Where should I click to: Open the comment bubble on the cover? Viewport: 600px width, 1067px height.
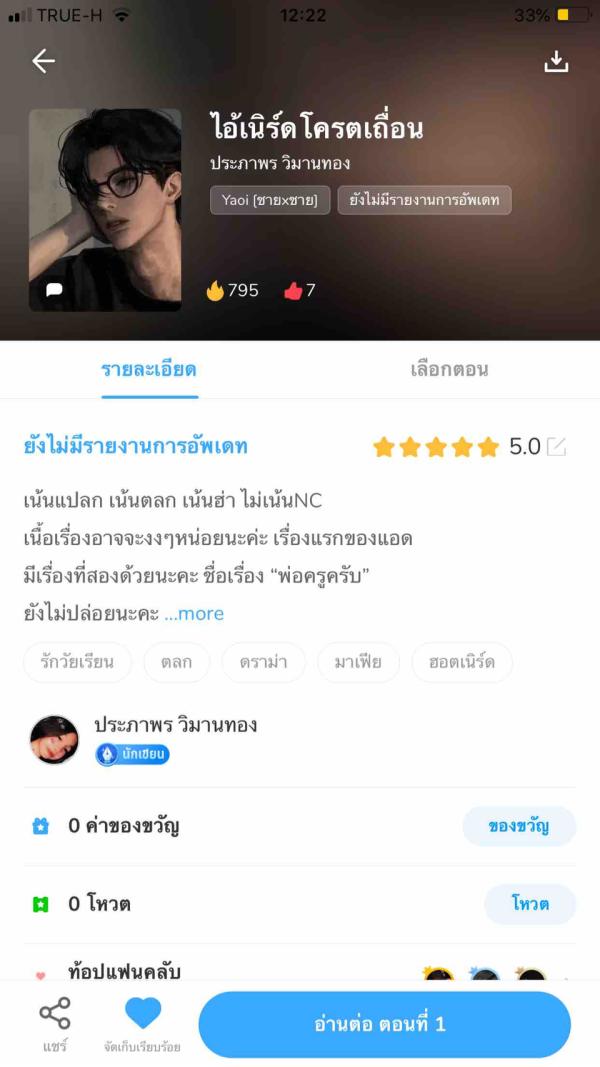coord(55,290)
